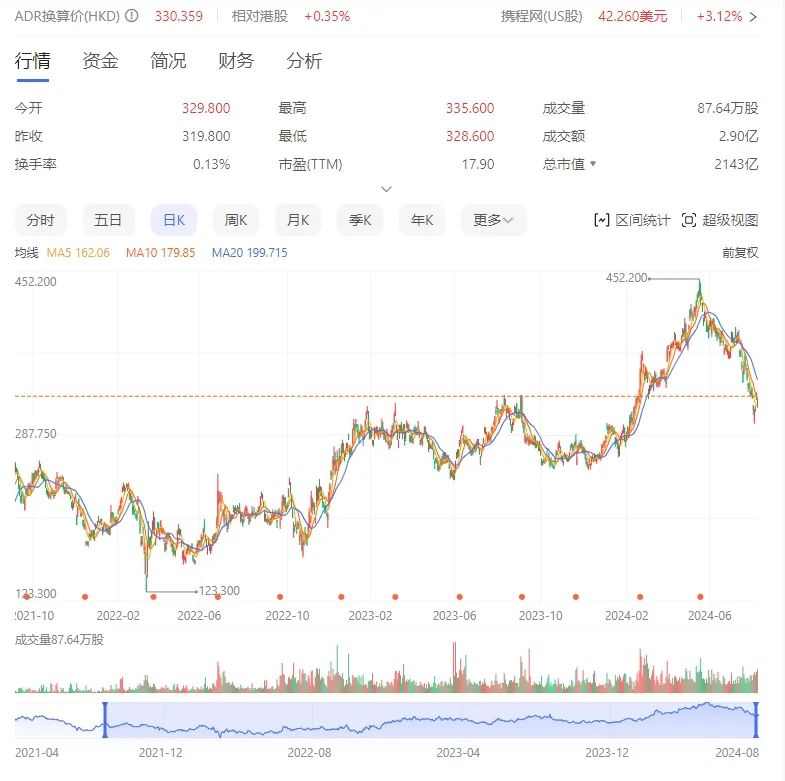Screen dimensions: 785x781
Task: Select the 季K chart period
Action: (x=360, y=220)
